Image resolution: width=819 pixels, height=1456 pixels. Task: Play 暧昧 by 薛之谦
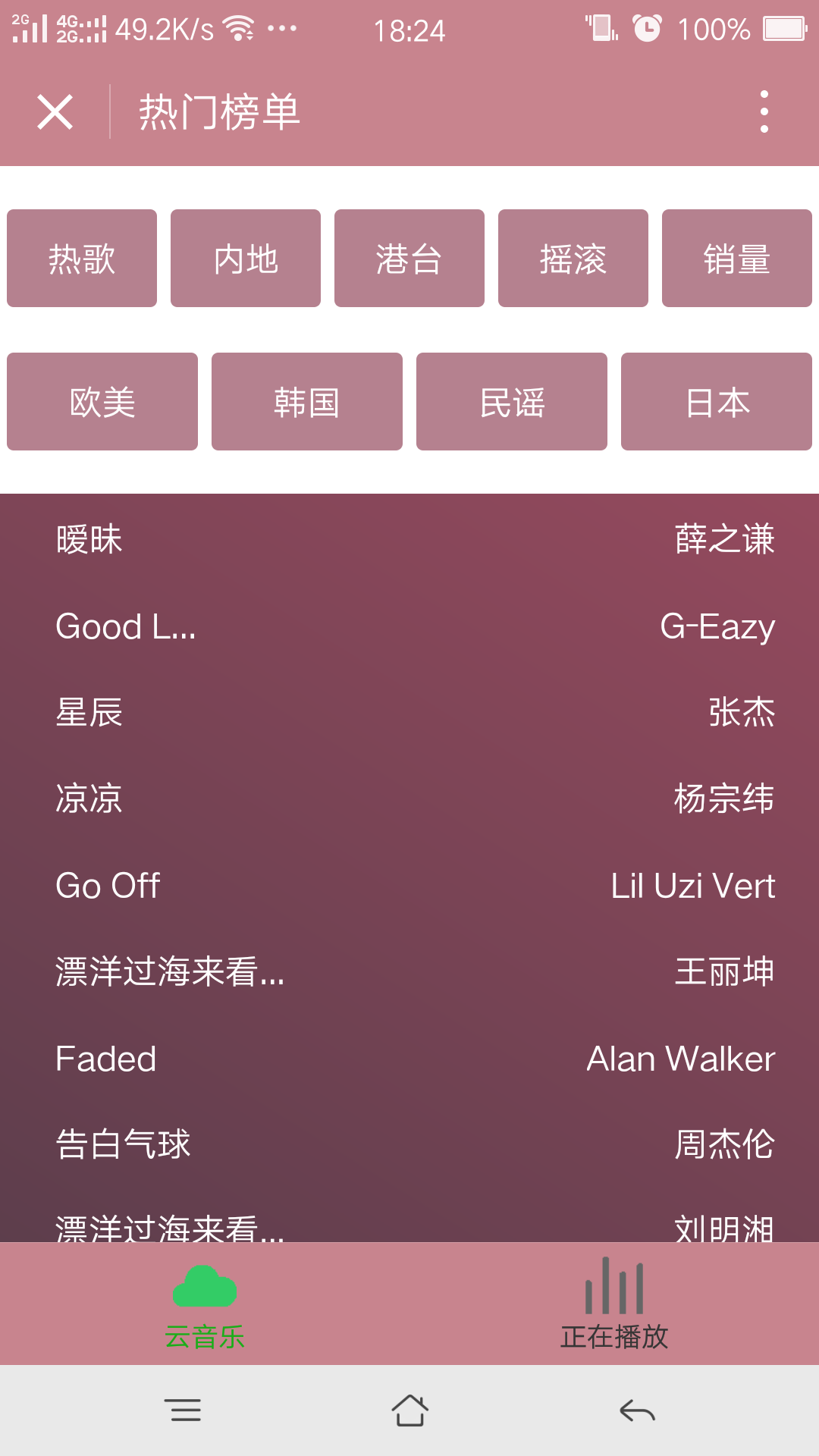(x=409, y=539)
